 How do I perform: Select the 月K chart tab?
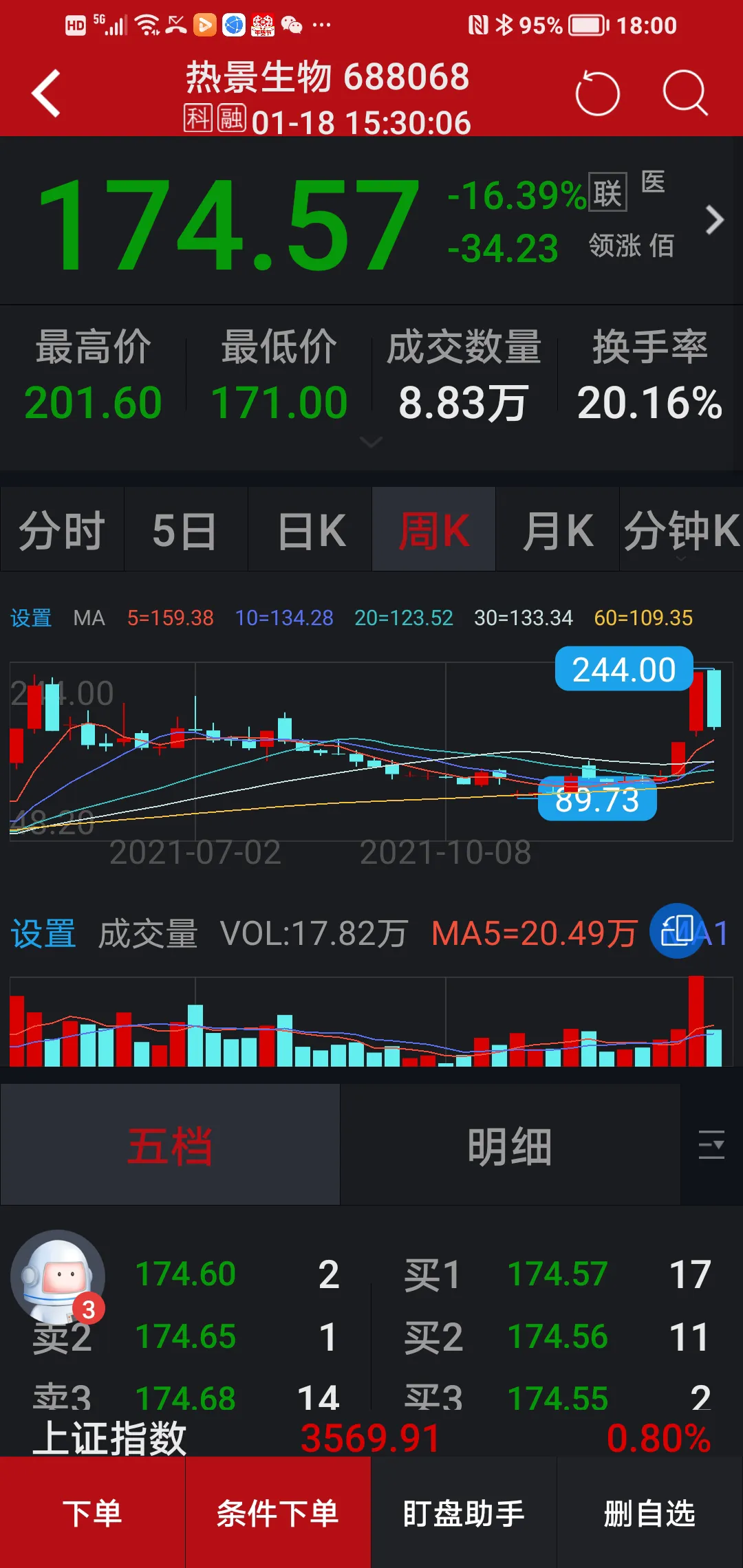pyautogui.click(x=558, y=530)
